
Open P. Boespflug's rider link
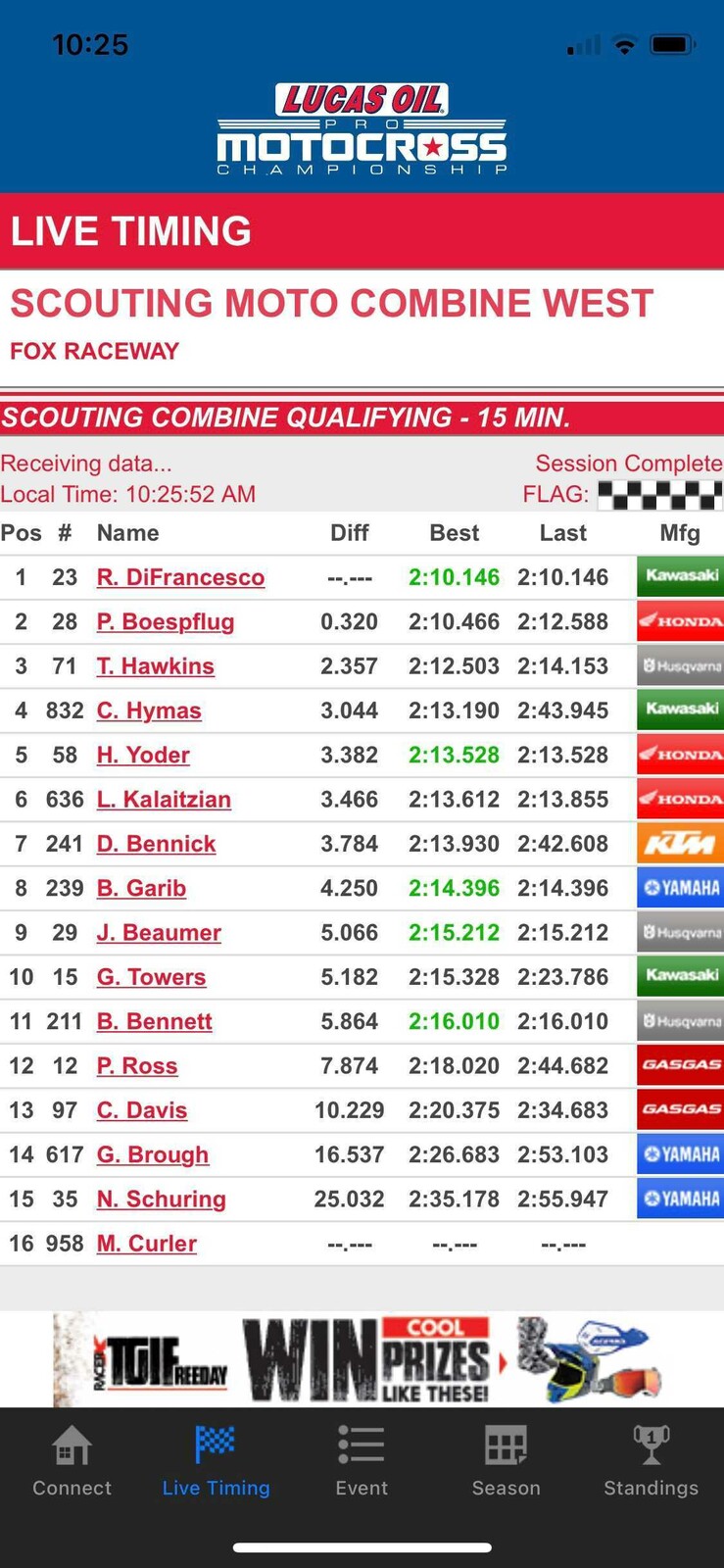click(x=165, y=621)
